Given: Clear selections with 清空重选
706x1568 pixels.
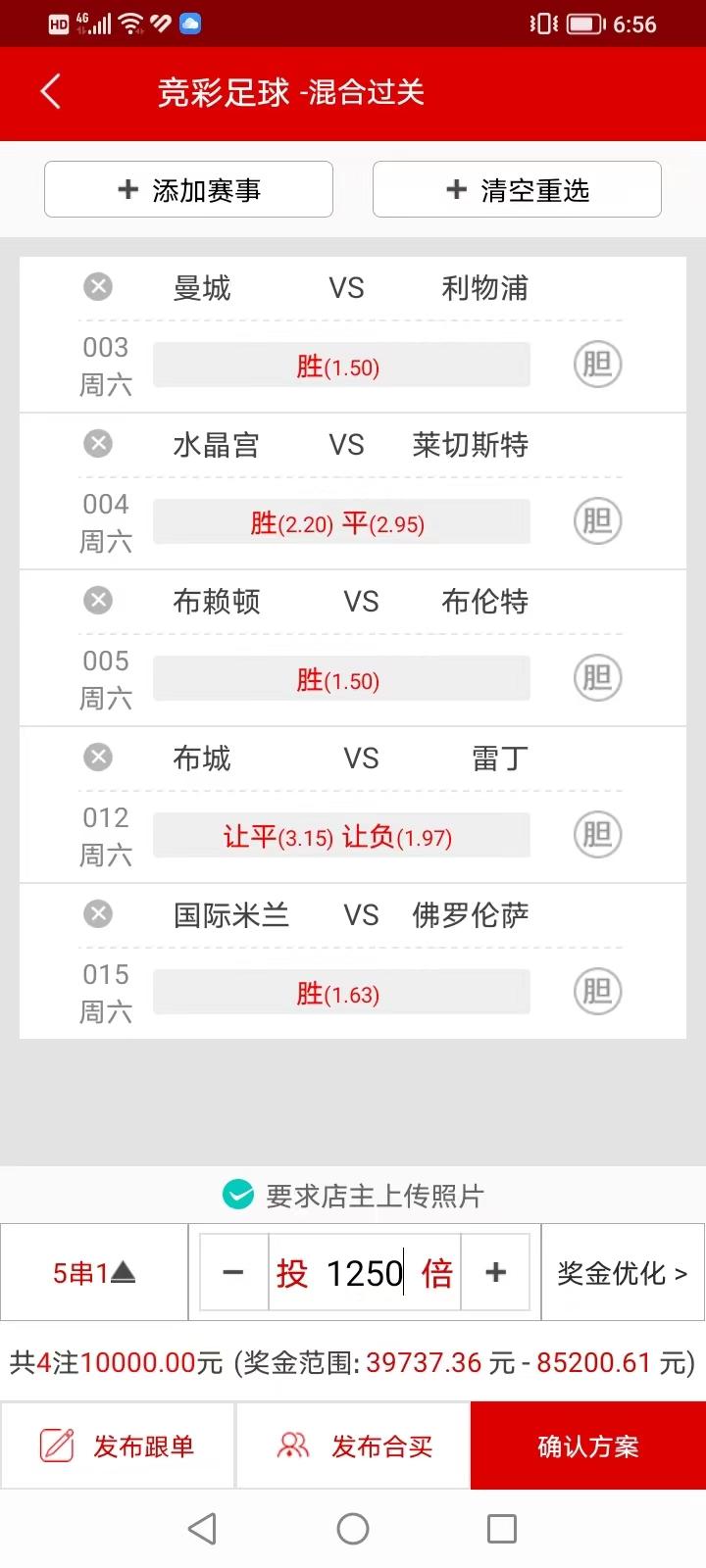Looking at the screenshot, I should click(x=517, y=189).
